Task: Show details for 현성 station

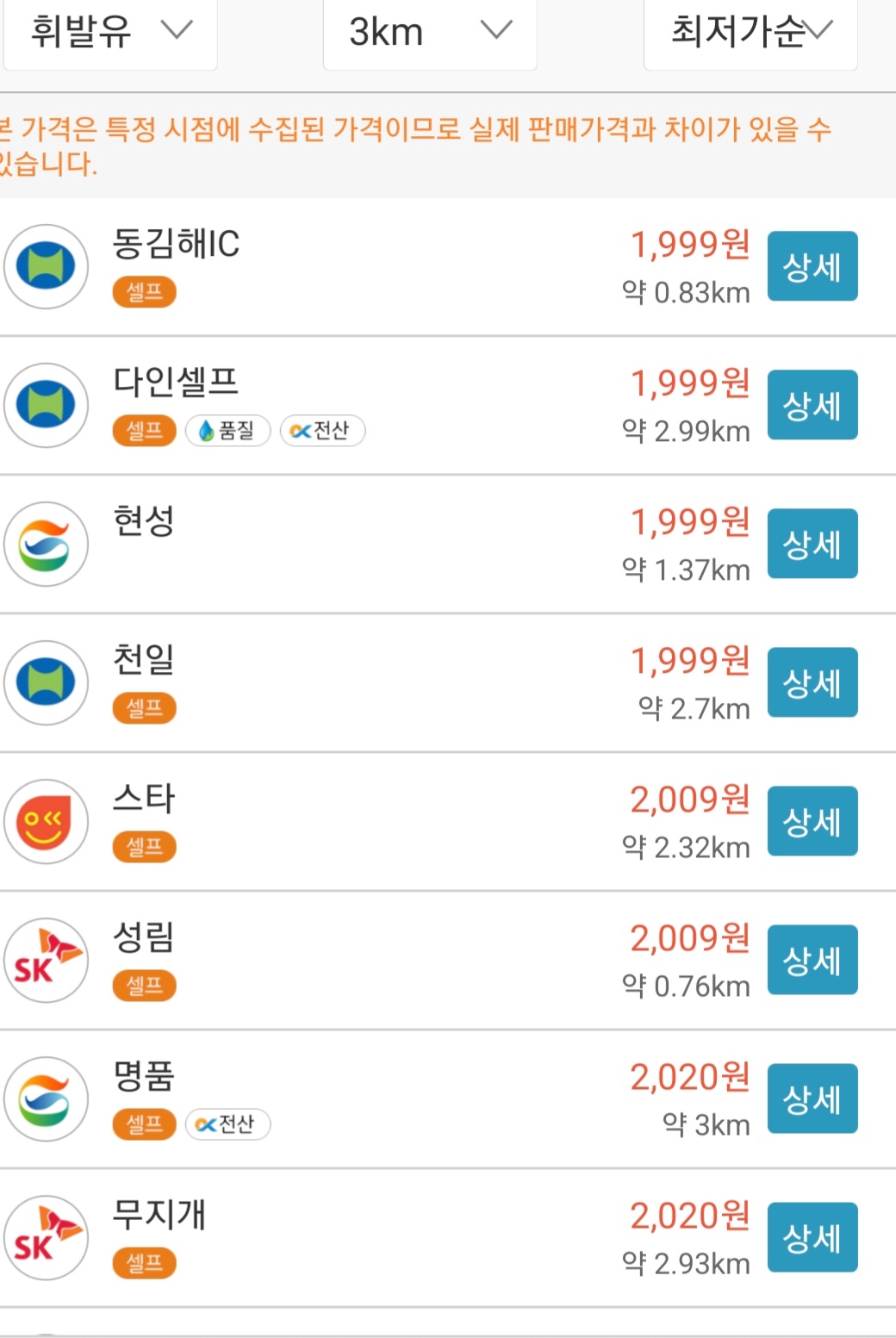Action: tap(812, 544)
